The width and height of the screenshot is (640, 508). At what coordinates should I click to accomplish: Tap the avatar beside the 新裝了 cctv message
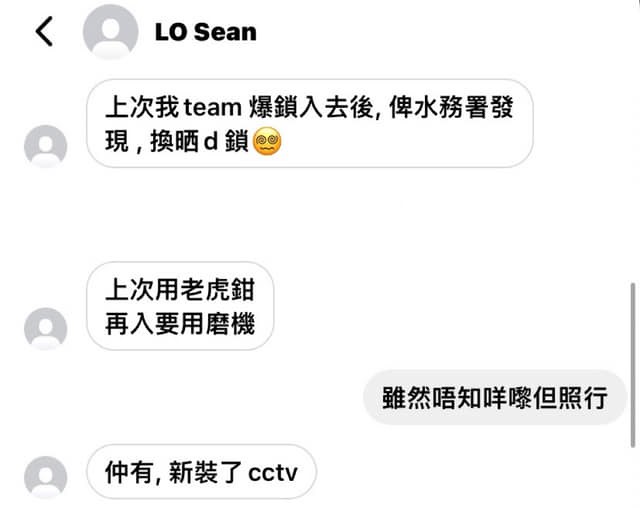pyautogui.click(x=45, y=476)
